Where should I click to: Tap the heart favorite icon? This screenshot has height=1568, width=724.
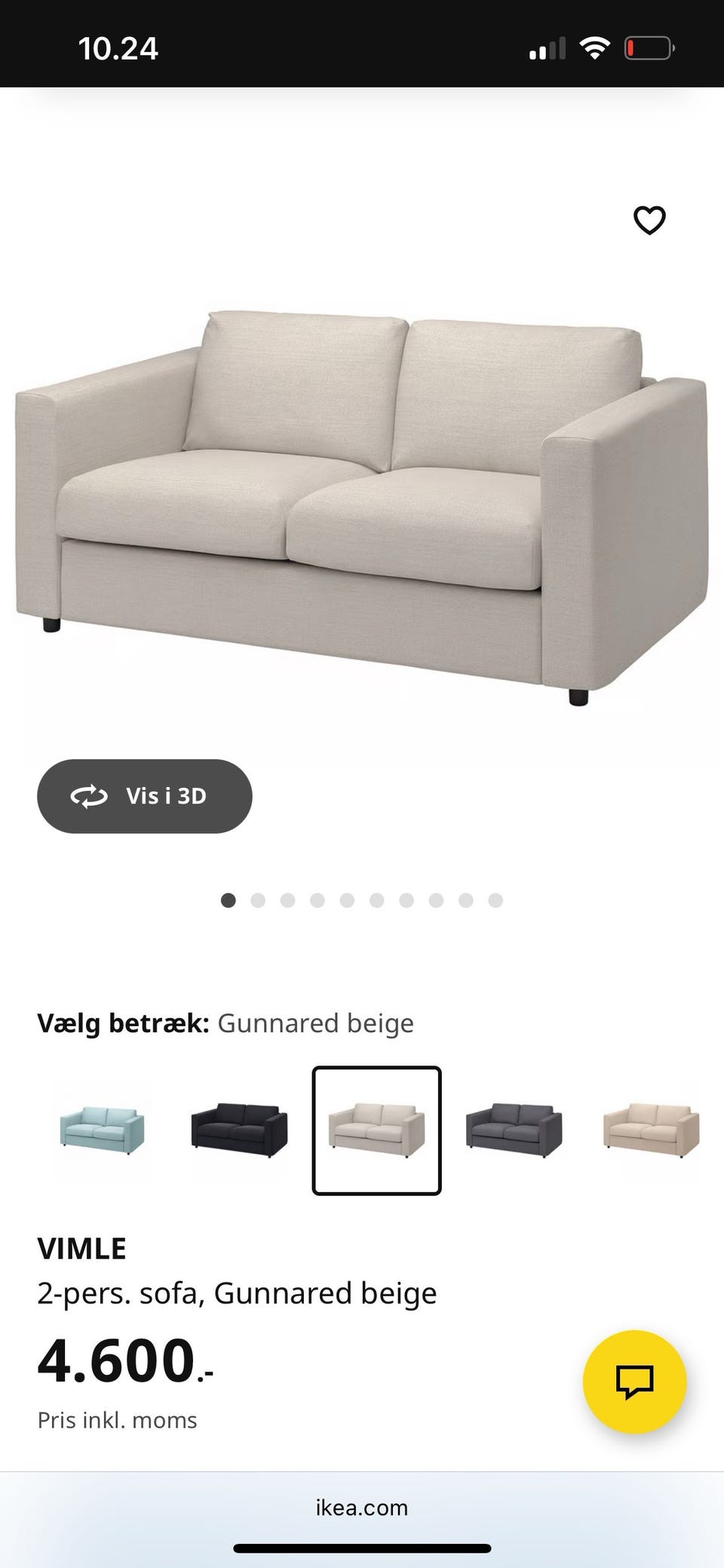649,220
